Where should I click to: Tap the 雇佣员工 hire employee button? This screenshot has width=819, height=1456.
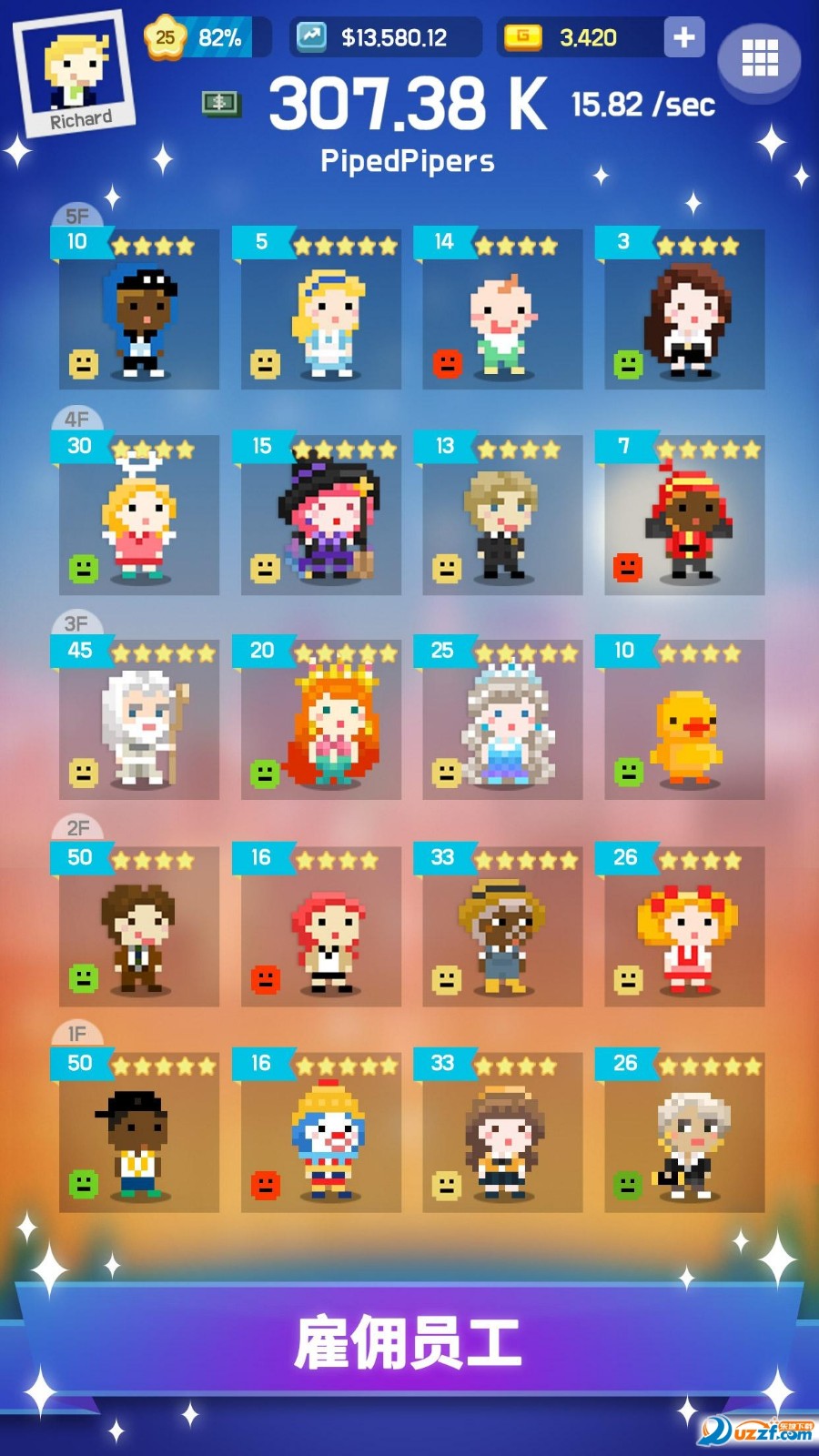tap(409, 1341)
